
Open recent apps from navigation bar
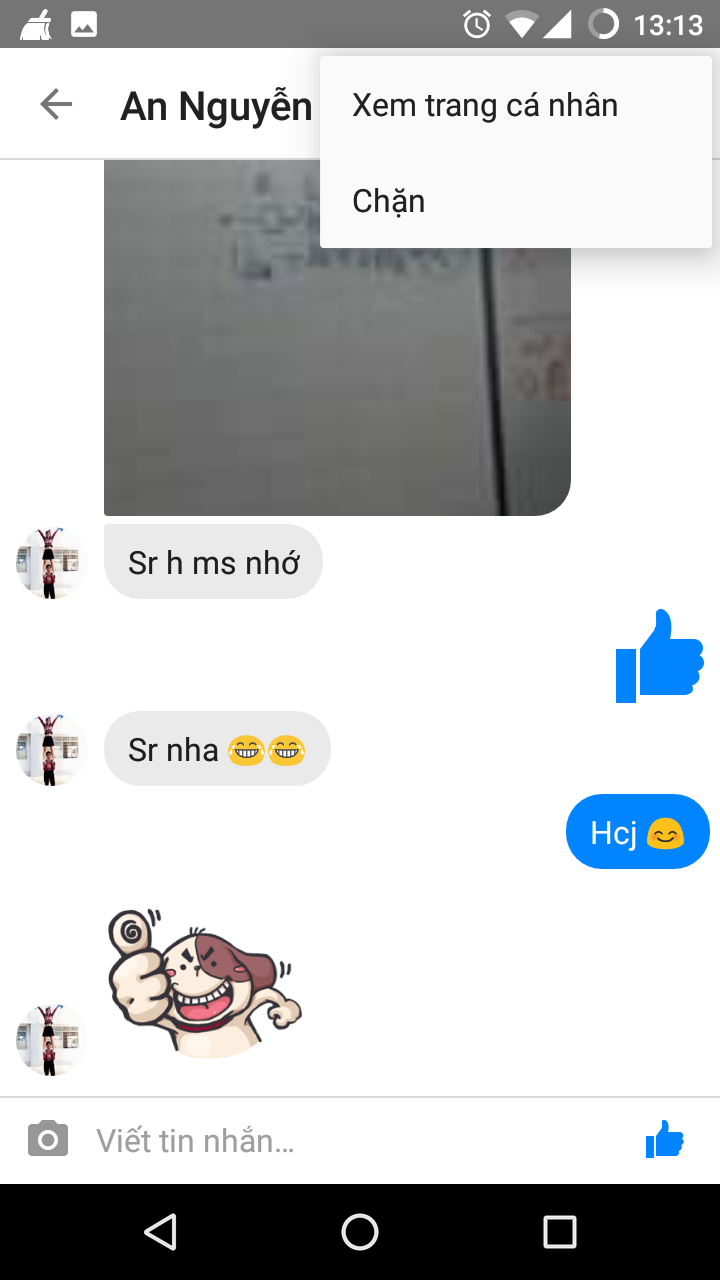pos(559,1232)
